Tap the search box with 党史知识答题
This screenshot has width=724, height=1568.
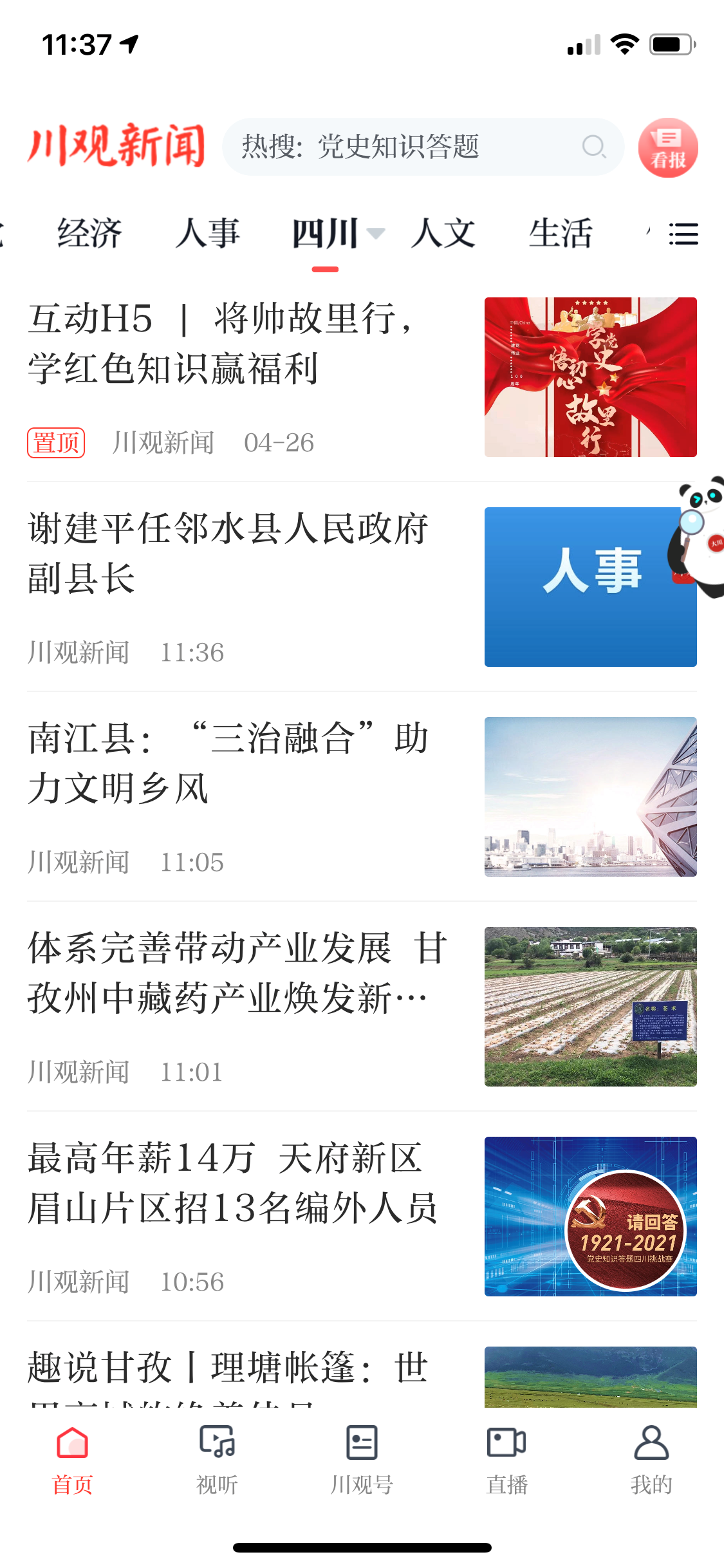412,147
